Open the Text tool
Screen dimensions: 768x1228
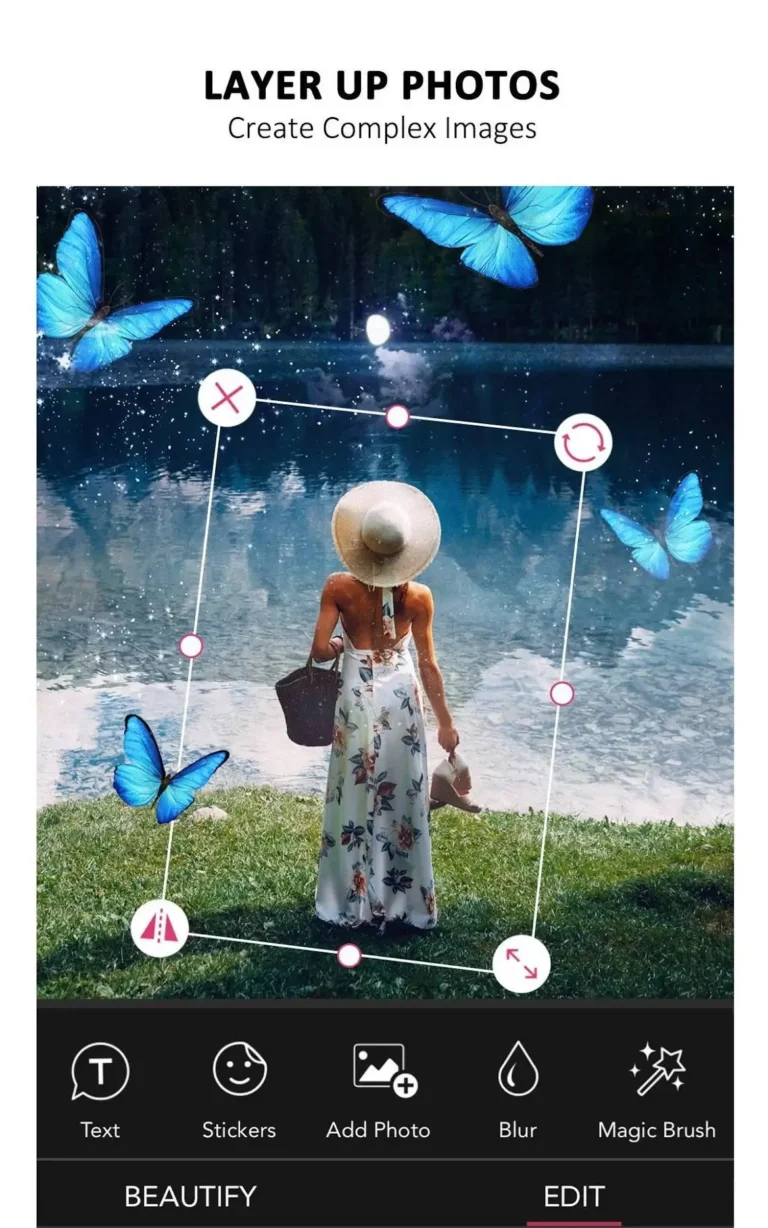click(x=99, y=1070)
